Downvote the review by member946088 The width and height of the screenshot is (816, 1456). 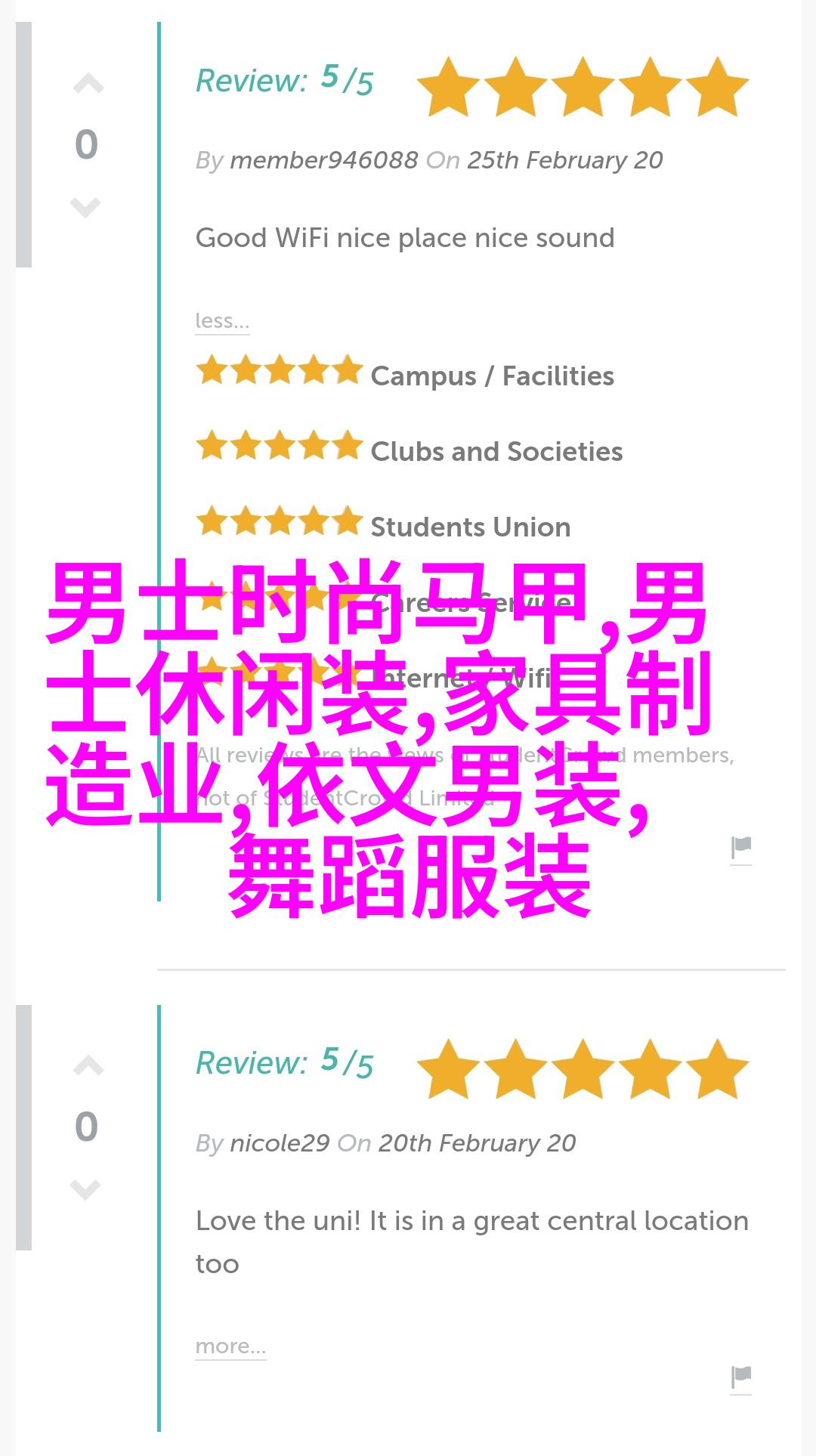85,206
